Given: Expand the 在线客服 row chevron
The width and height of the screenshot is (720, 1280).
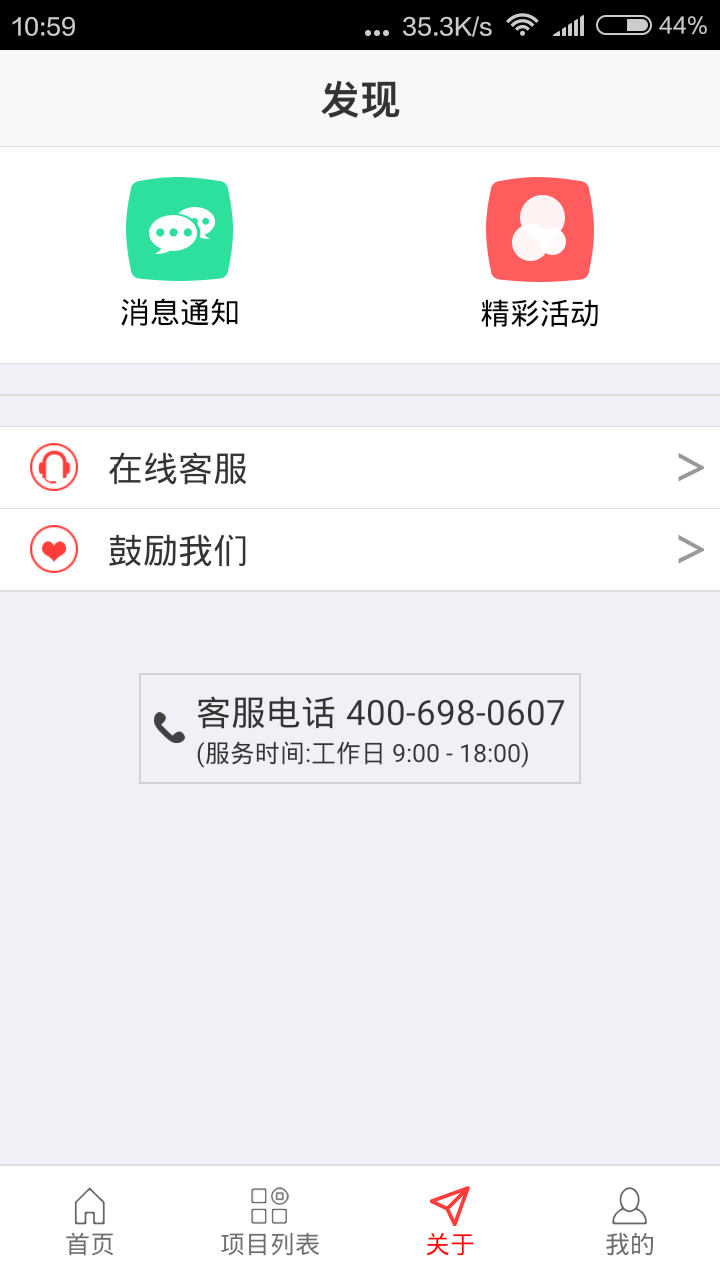Looking at the screenshot, I should (x=689, y=466).
